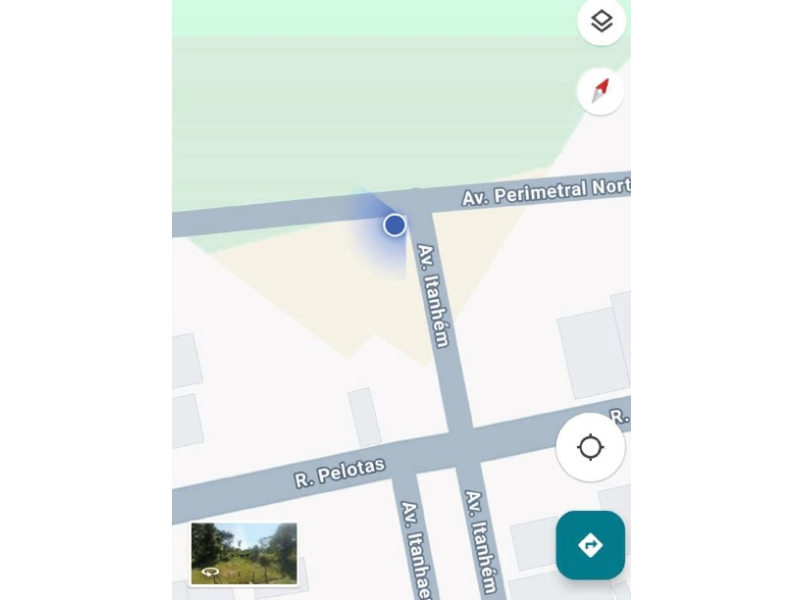
Task: Open the Street View photo thumbnail
Action: point(244,553)
